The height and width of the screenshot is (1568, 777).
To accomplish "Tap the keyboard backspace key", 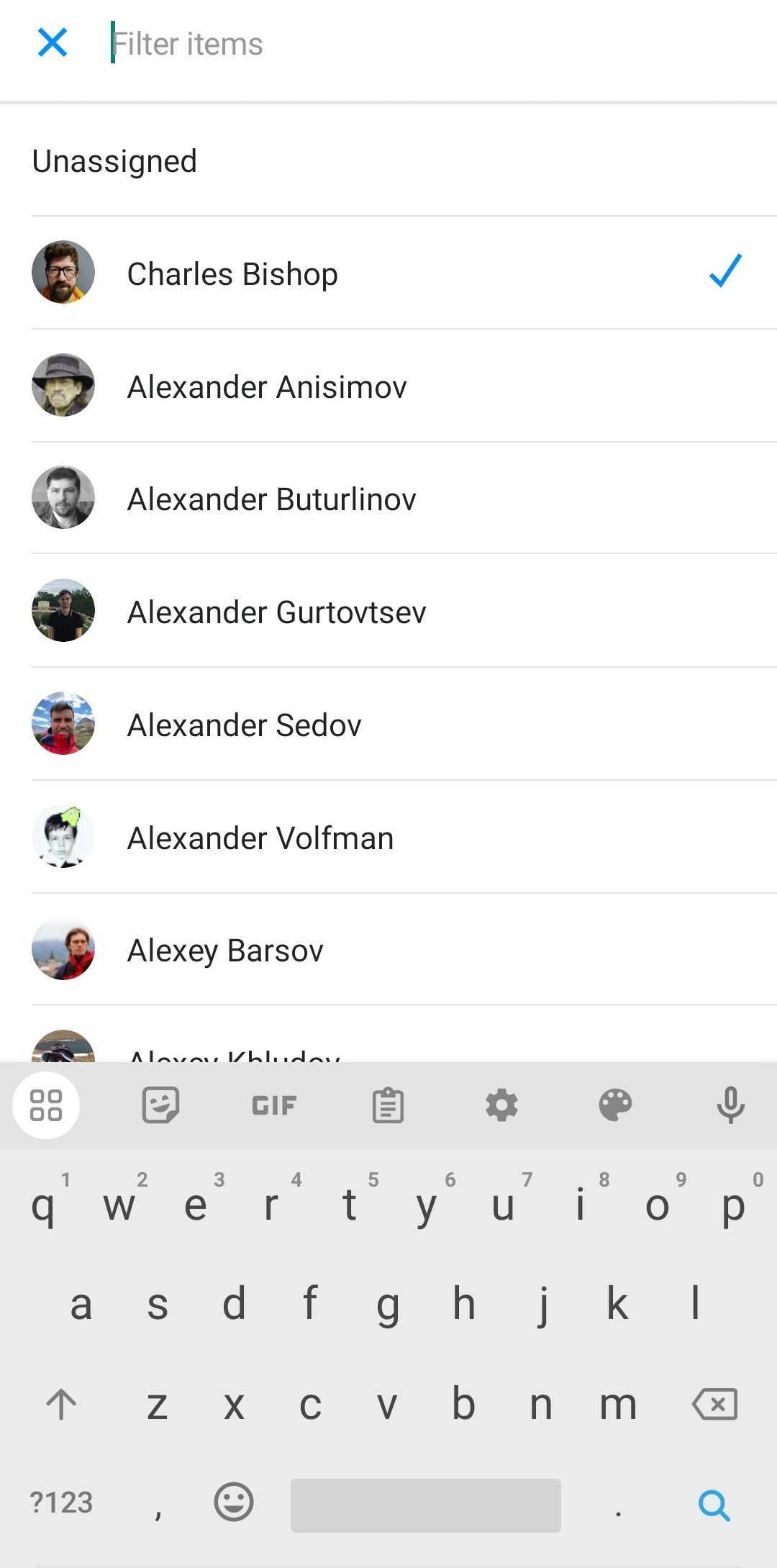I will click(x=714, y=1404).
